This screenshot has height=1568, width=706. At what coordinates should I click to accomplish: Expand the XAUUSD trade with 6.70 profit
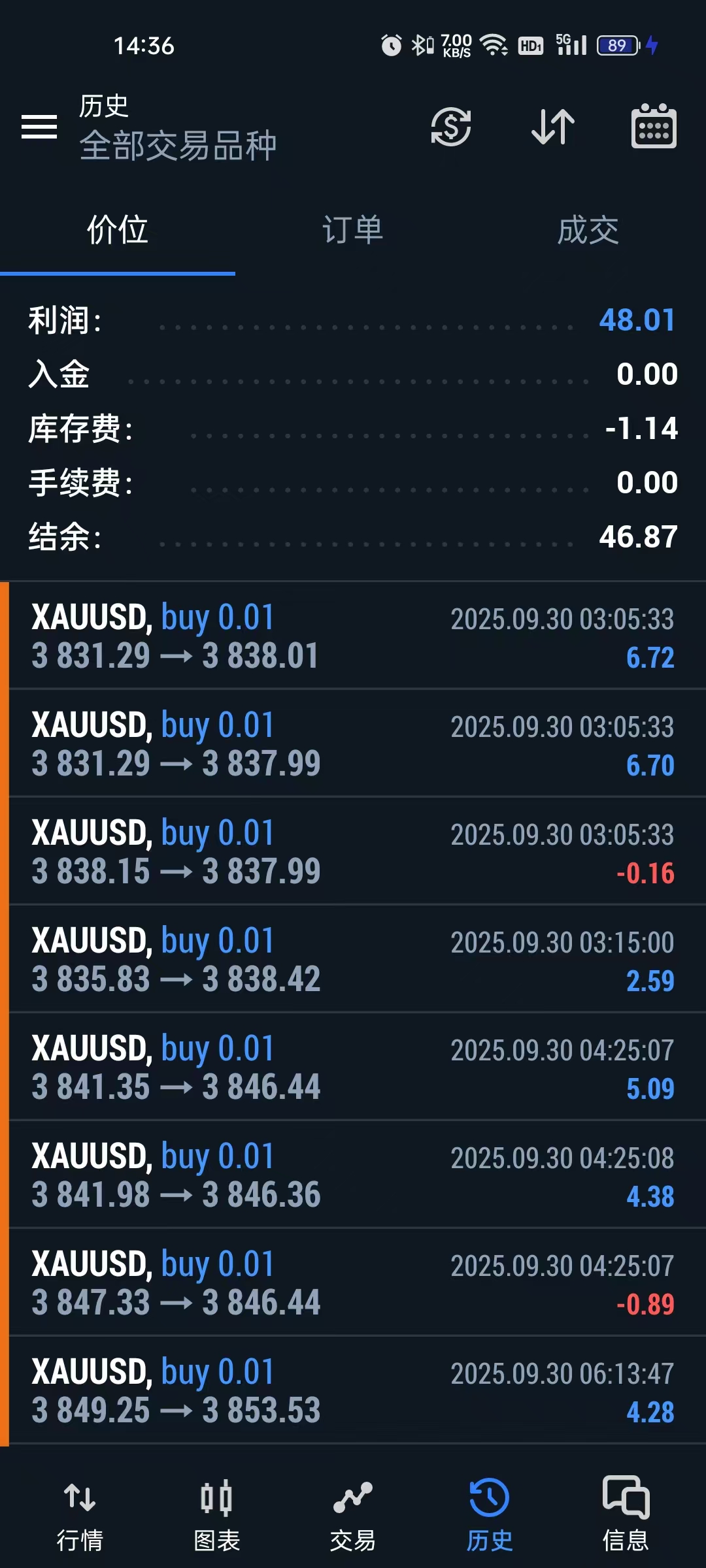[353, 744]
